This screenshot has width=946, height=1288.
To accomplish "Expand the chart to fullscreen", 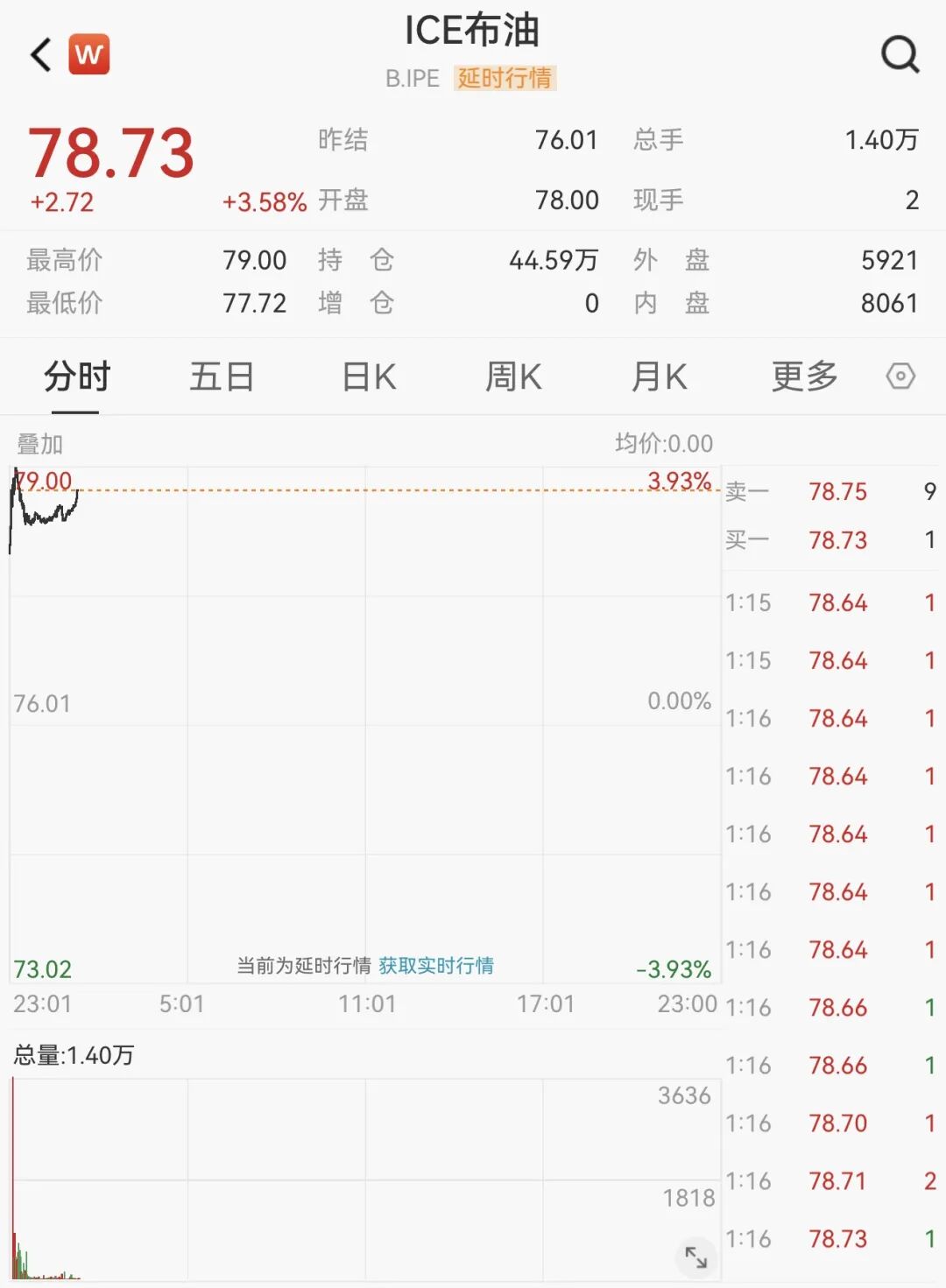I will tap(696, 1256).
